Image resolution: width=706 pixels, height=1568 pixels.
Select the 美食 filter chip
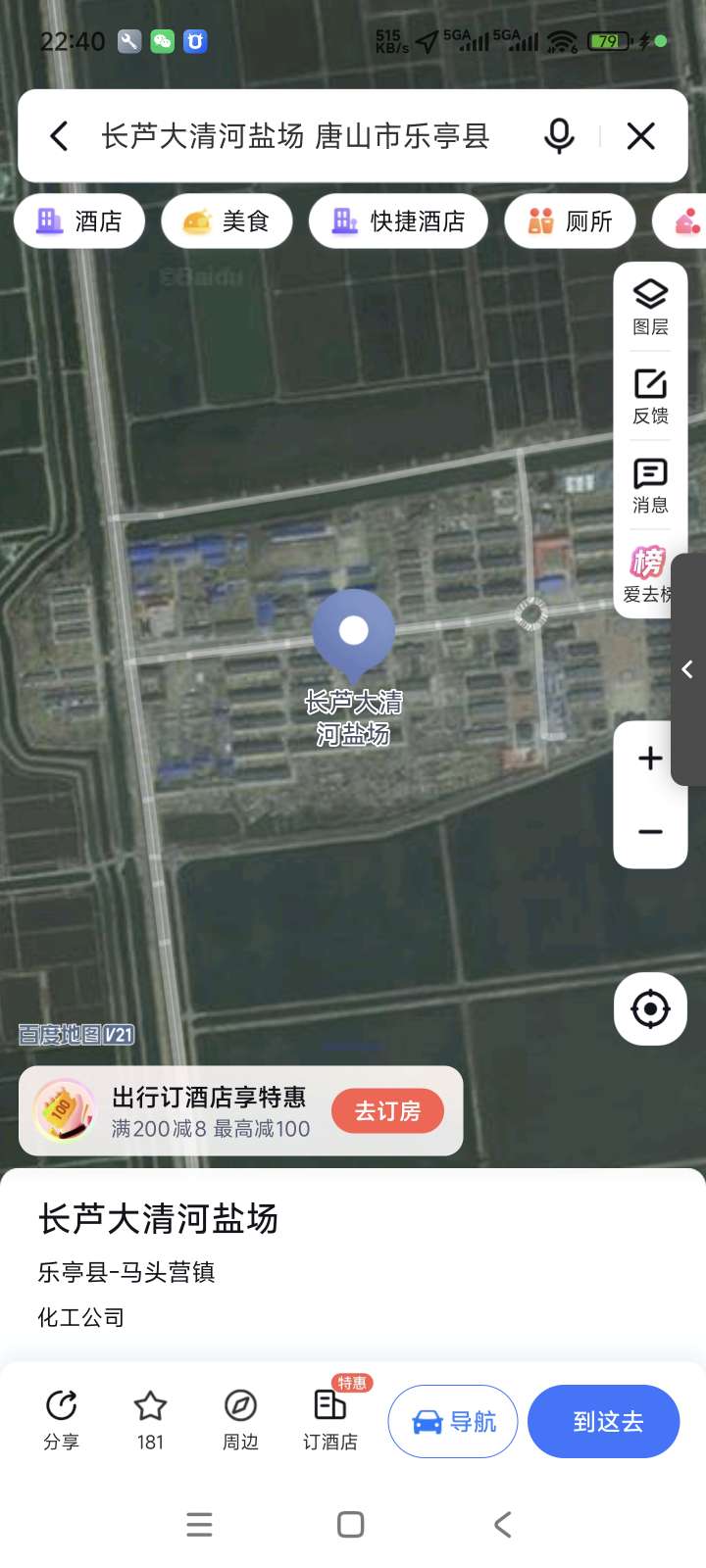point(227,221)
